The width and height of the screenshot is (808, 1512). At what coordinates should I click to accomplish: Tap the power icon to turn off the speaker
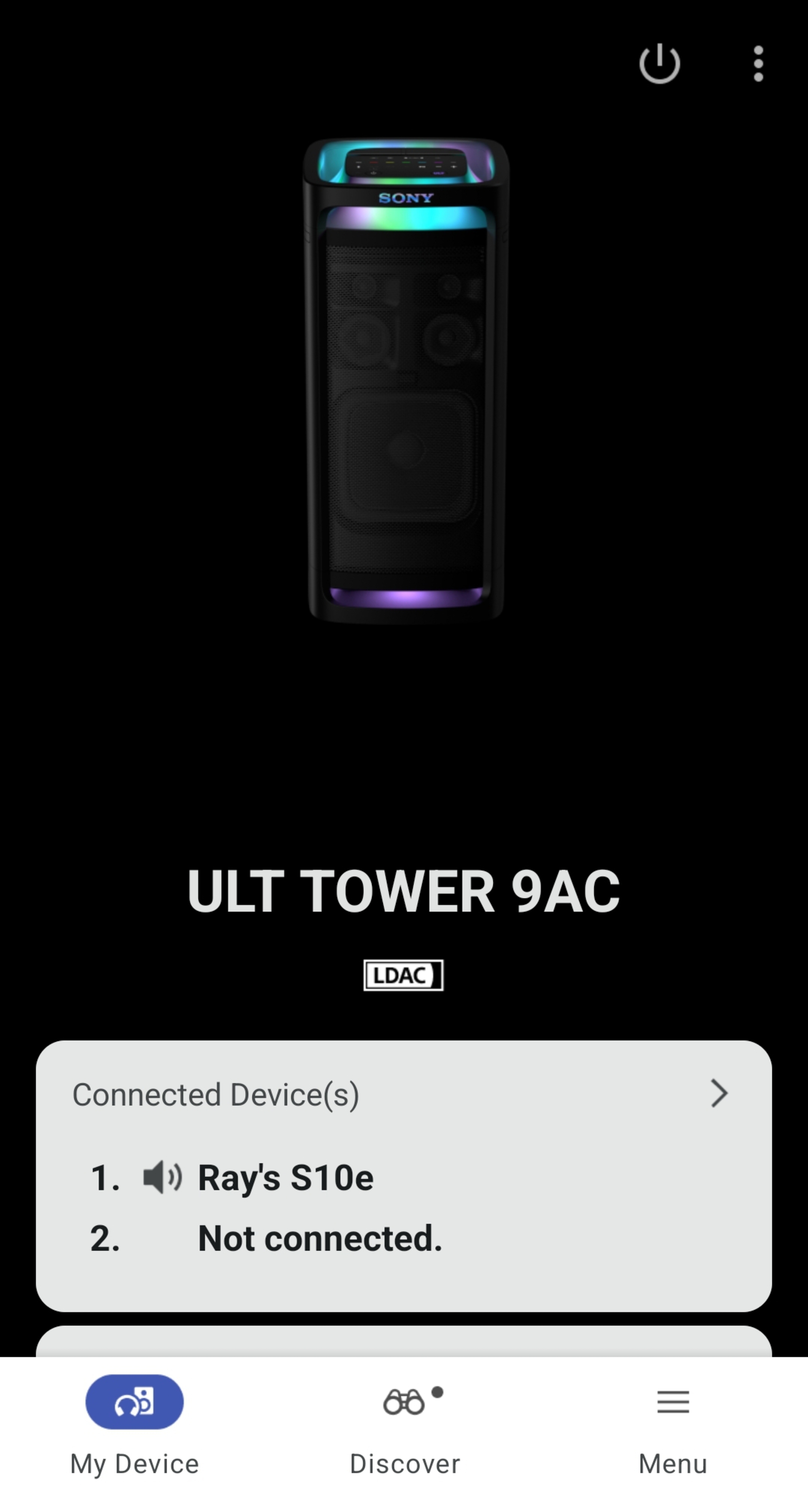pyautogui.click(x=659, y=63)
